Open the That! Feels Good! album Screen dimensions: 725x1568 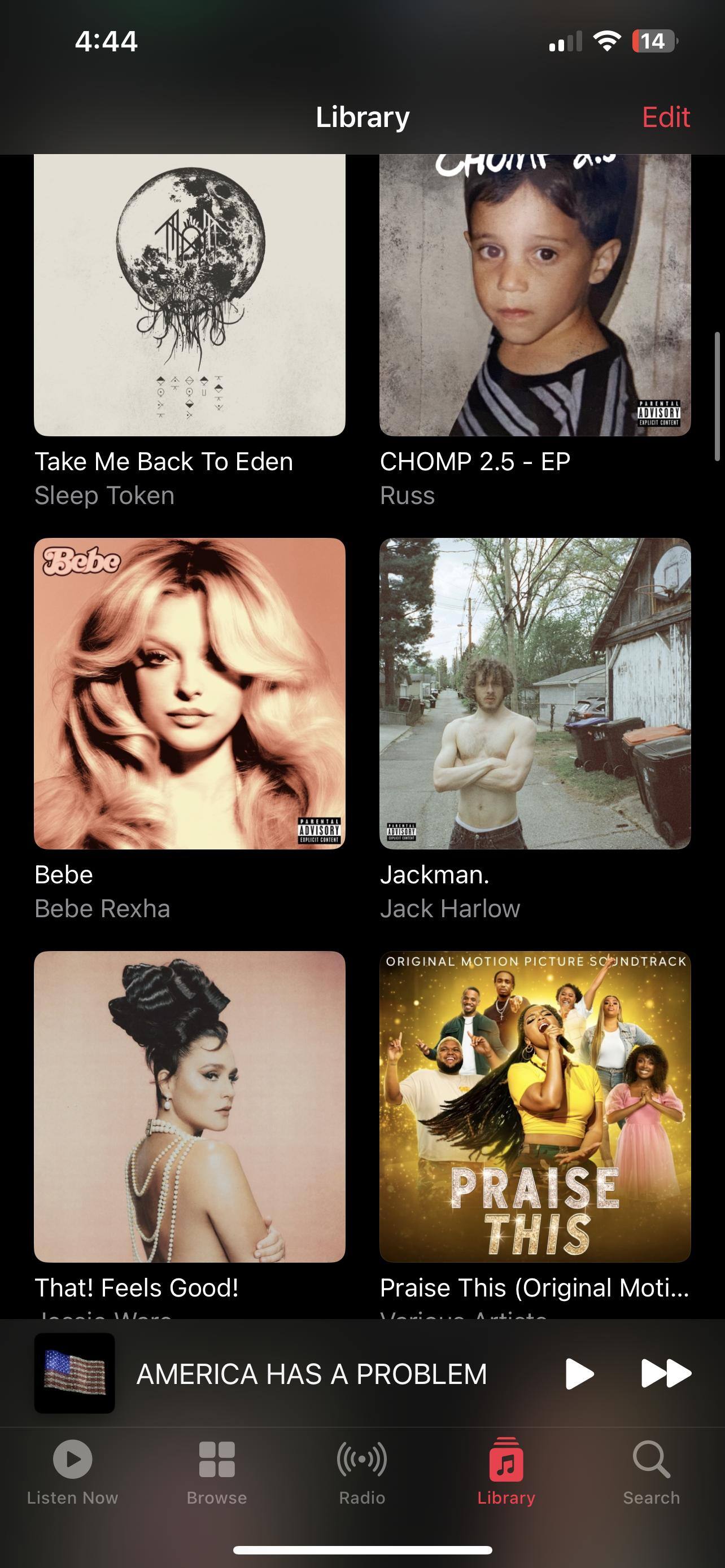[189, 1106]
